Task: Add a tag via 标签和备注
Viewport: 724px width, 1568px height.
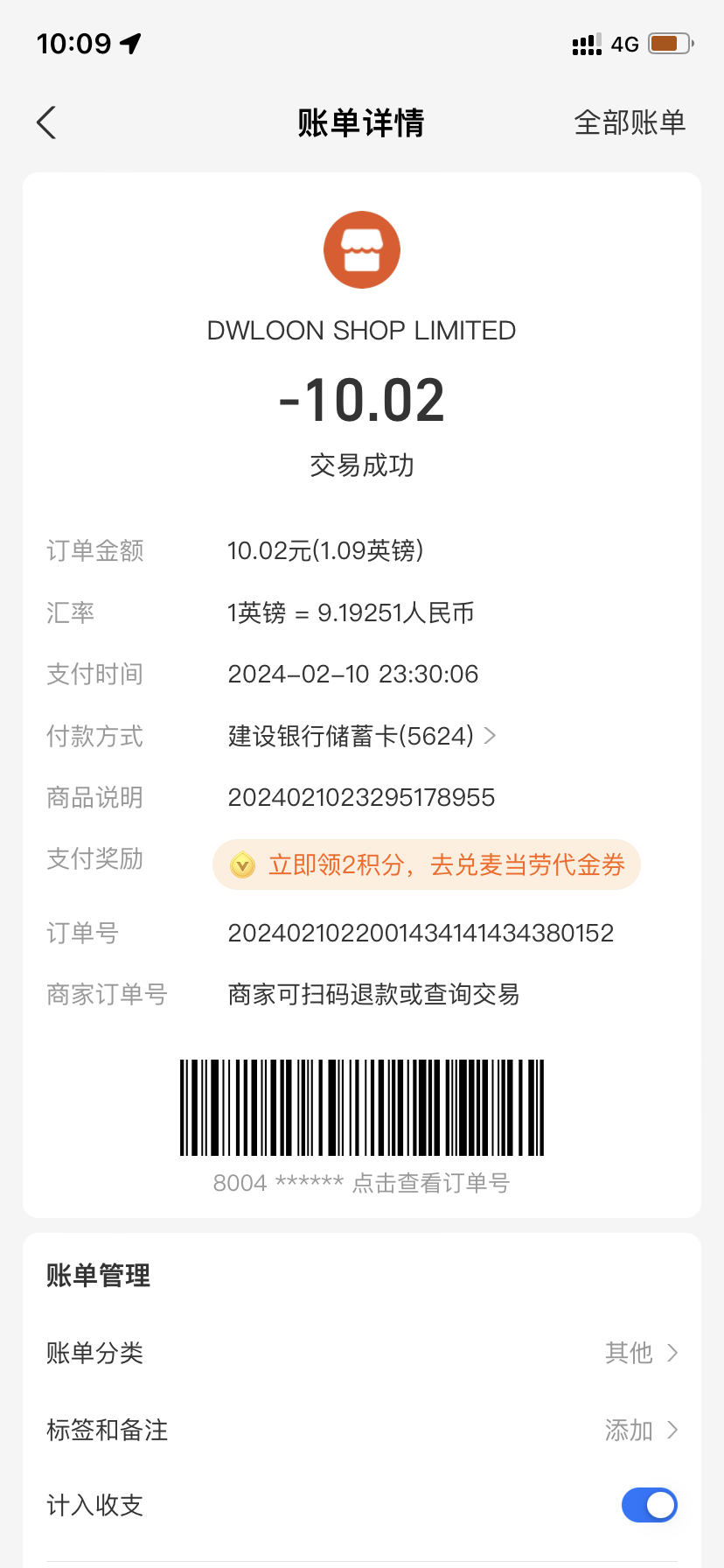Action: point(362,1430)
